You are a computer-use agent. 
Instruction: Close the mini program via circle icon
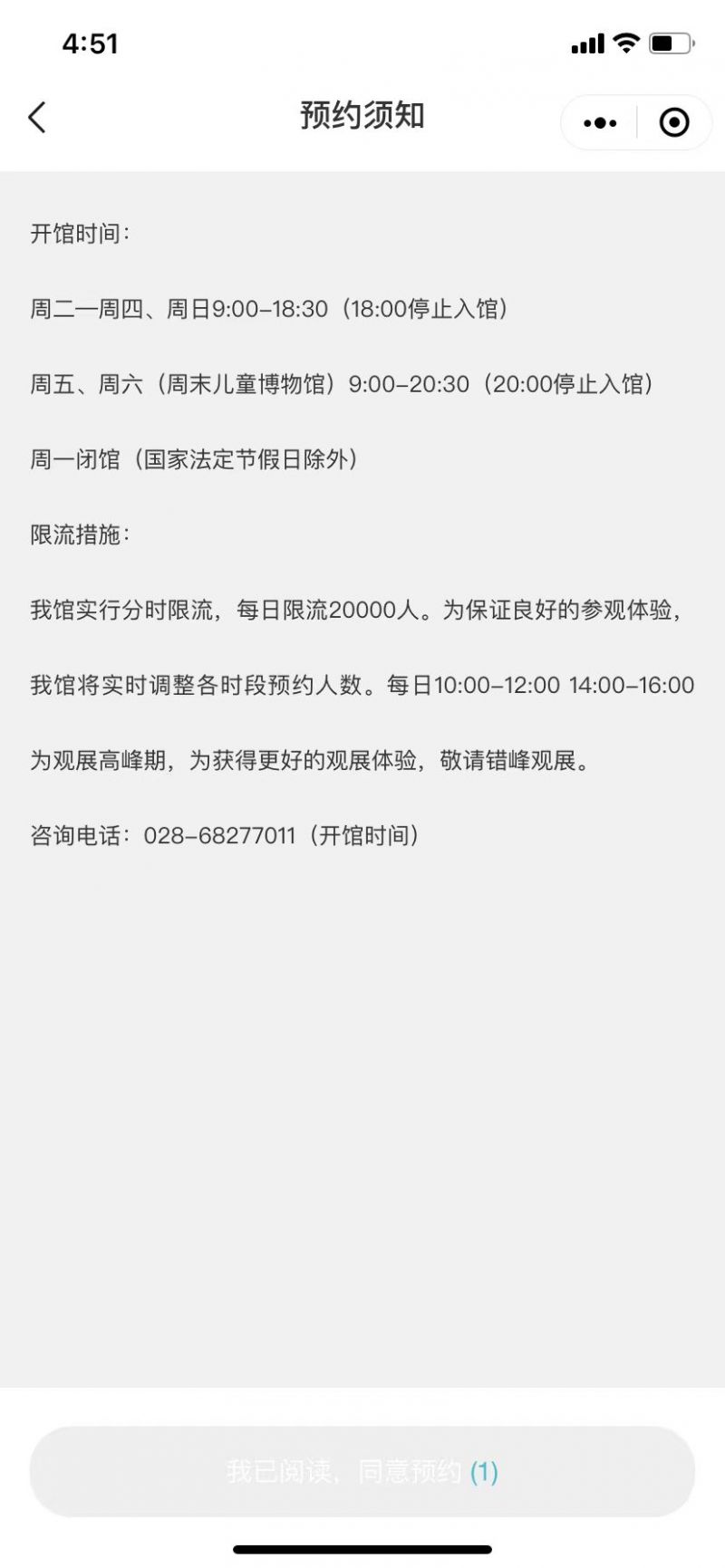coord(674,122)
